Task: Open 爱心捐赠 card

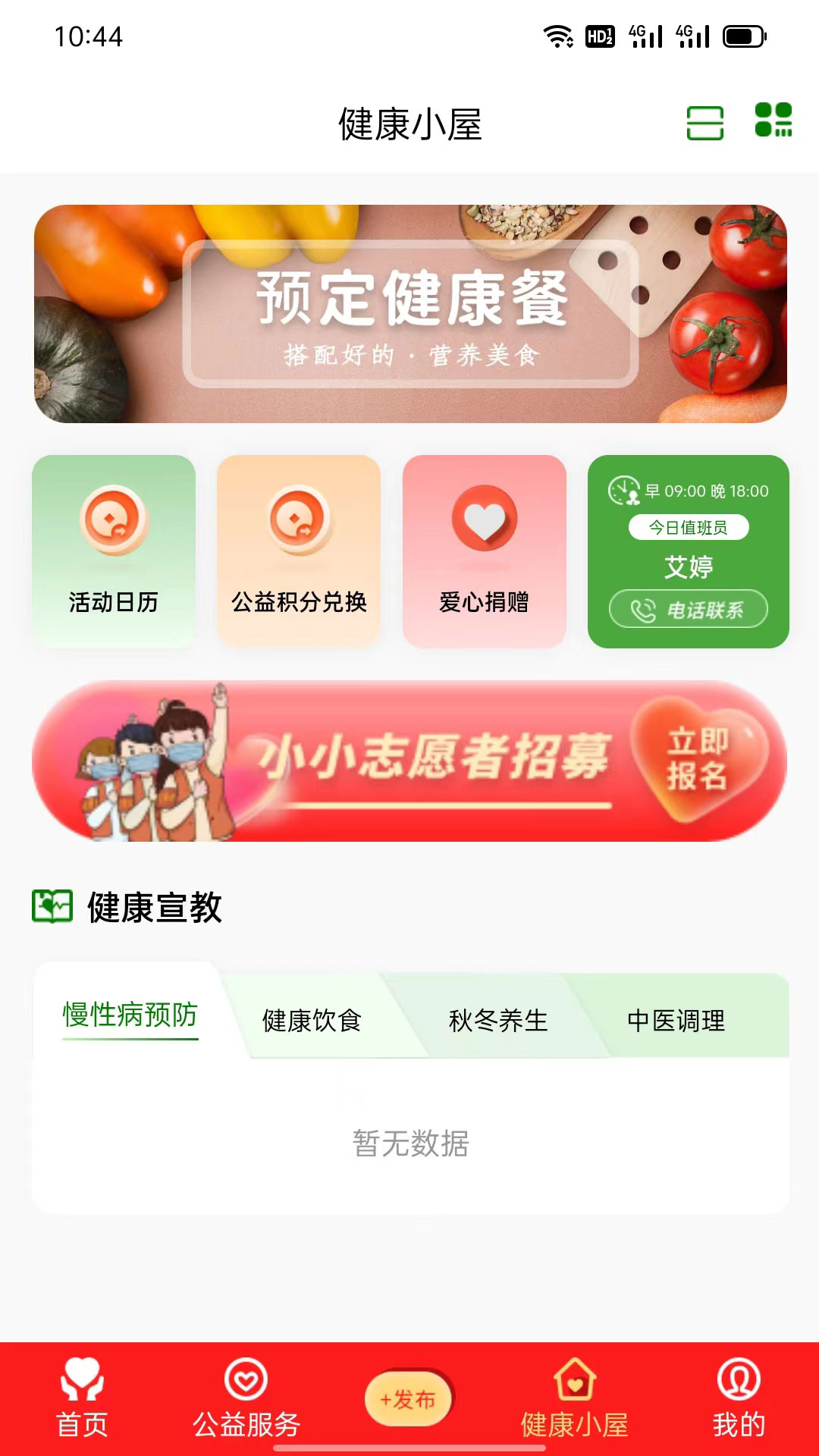Action: pos(484,551)
